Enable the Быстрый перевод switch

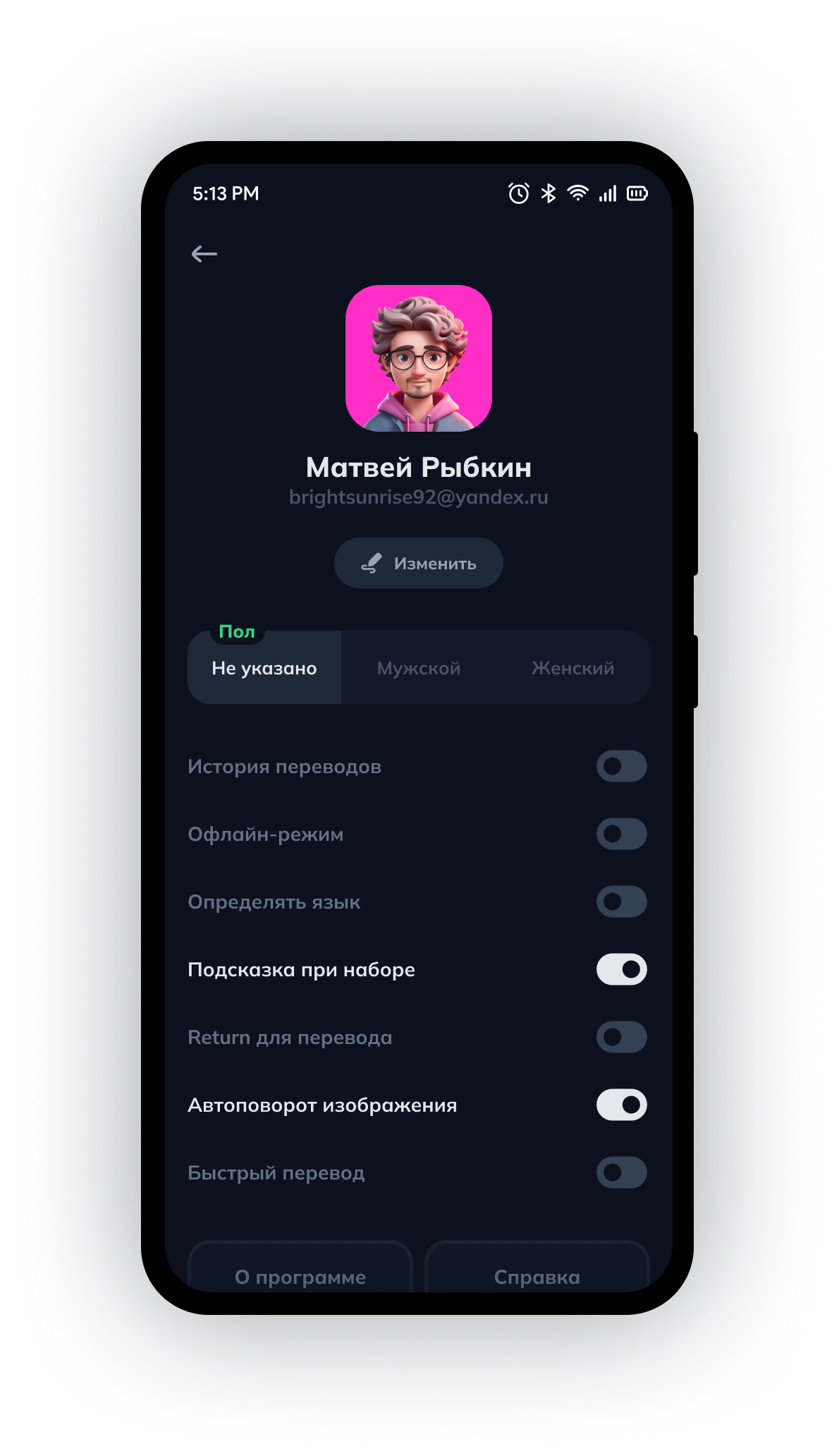tap(621, 1172)
